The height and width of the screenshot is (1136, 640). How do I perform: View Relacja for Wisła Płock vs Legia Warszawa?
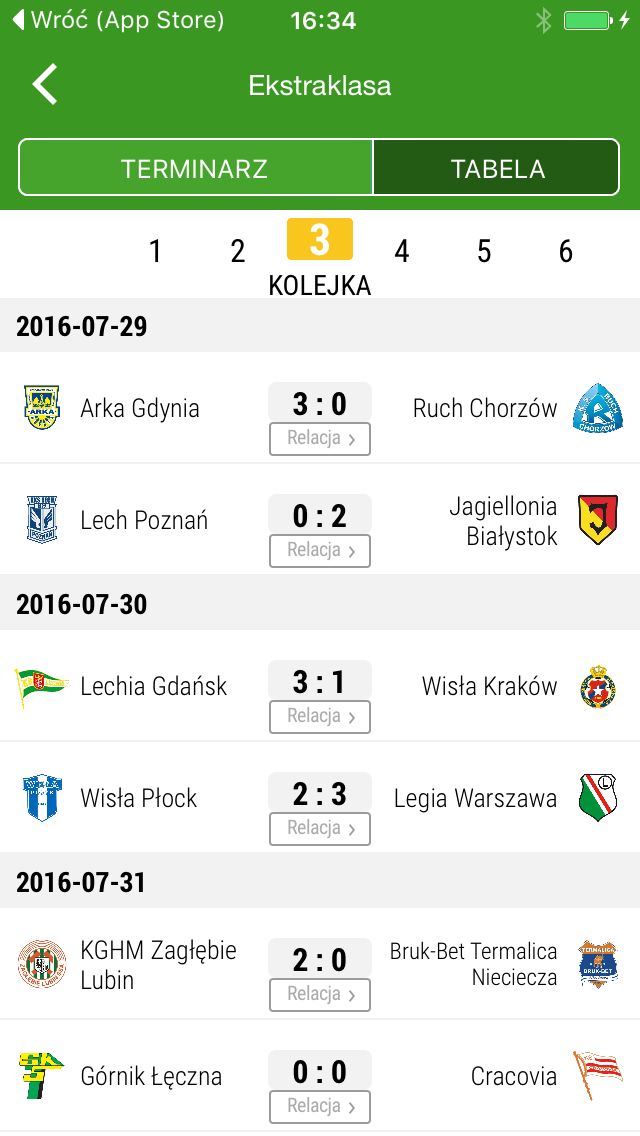pos(320,829)
